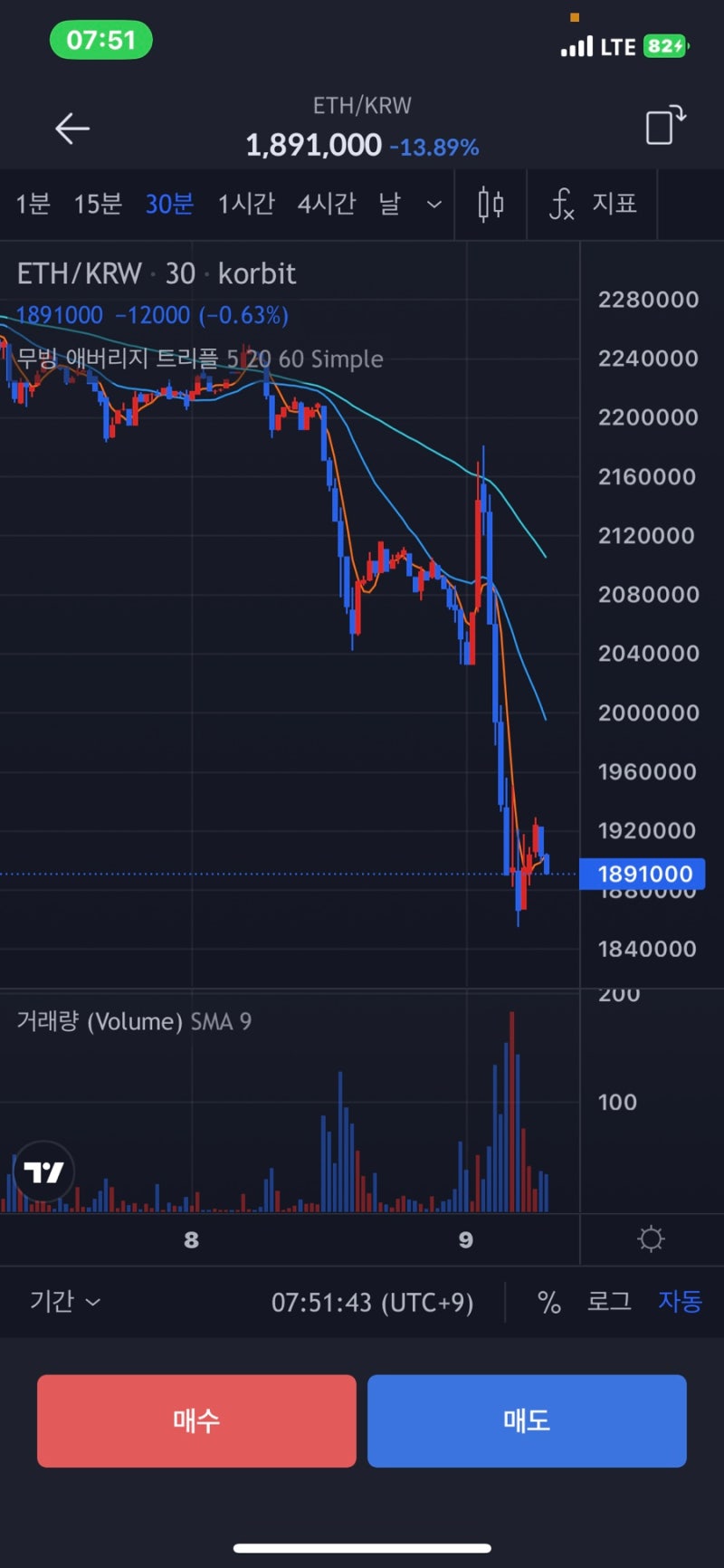Open the 지표 indicators menu

click(593, 205)
